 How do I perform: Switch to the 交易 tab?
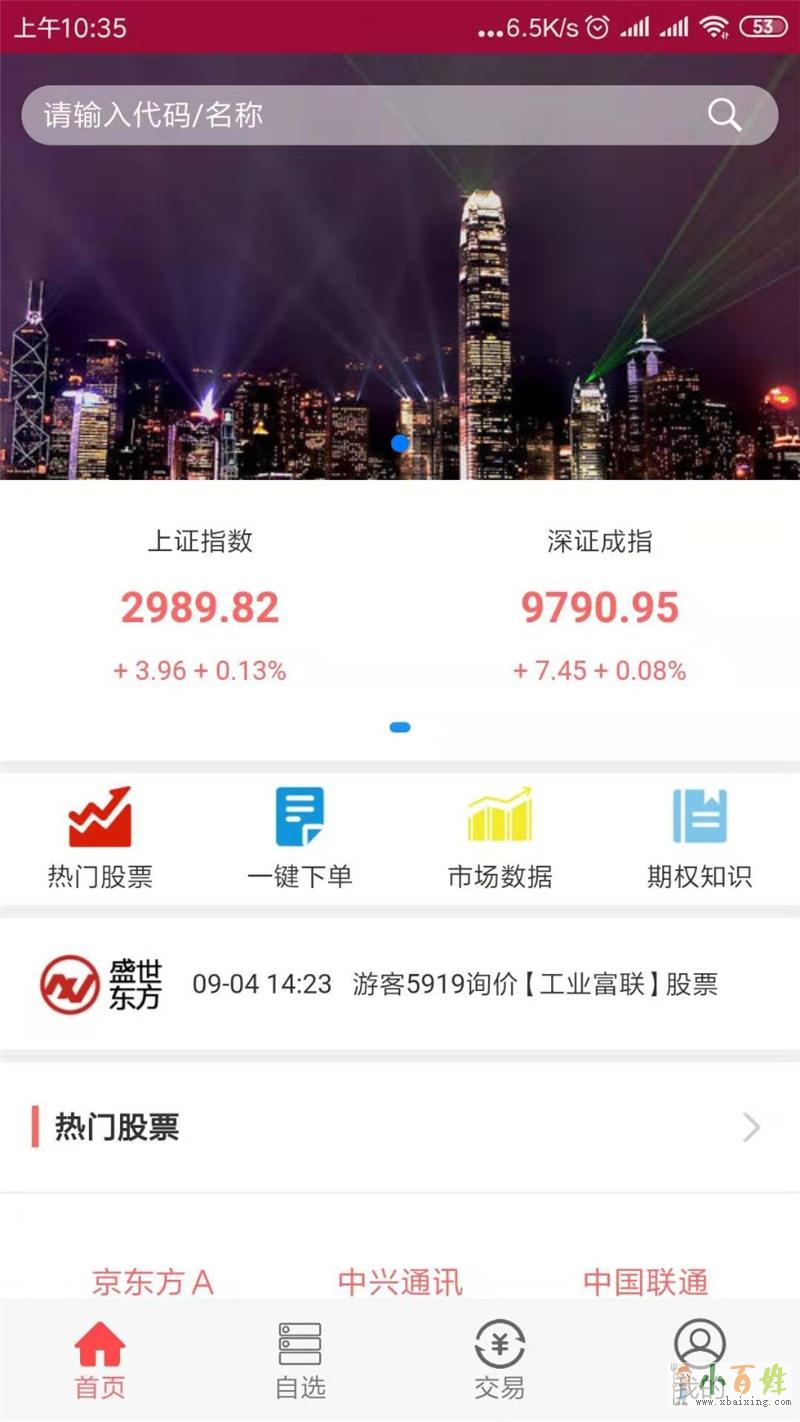tap(500, 1360)
